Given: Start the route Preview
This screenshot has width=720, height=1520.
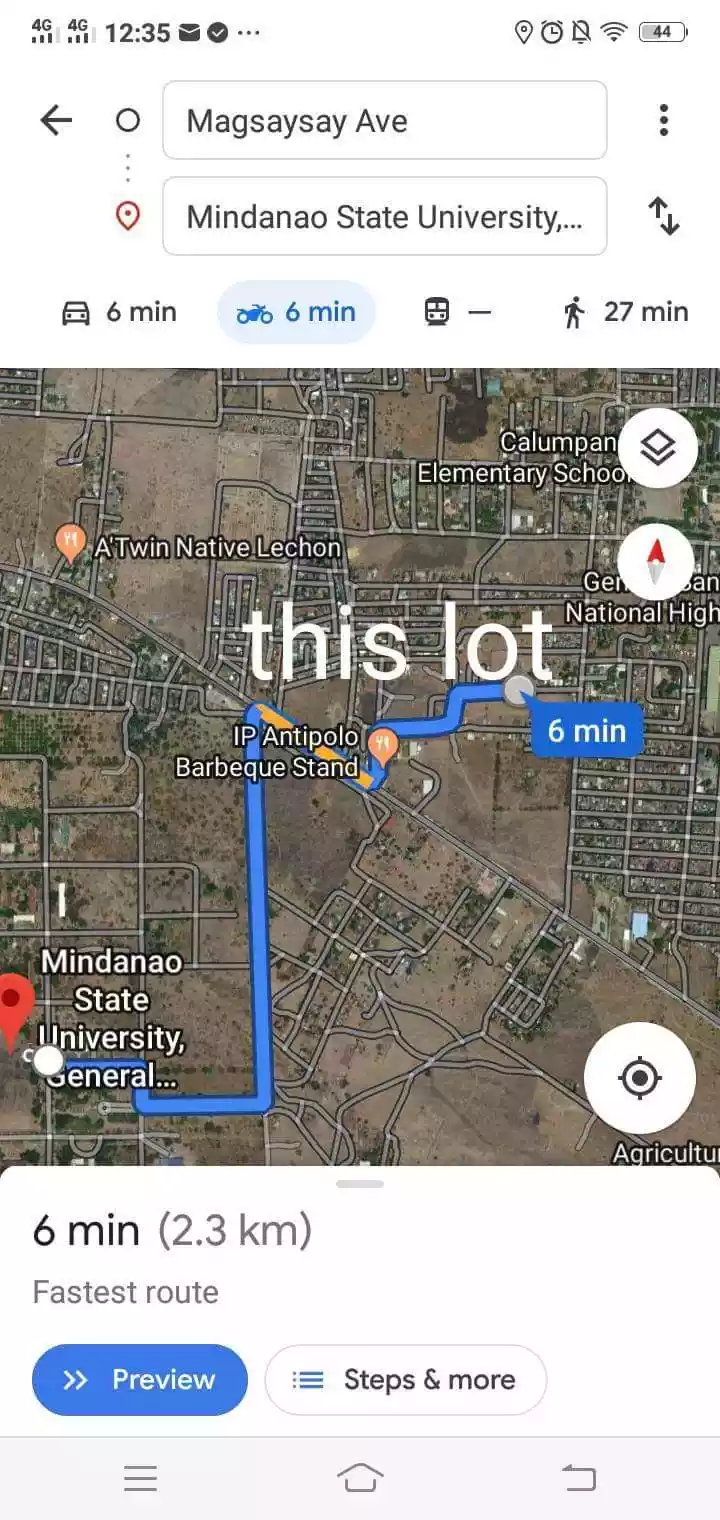Looking at the screenshot, I should (140, 1380).
